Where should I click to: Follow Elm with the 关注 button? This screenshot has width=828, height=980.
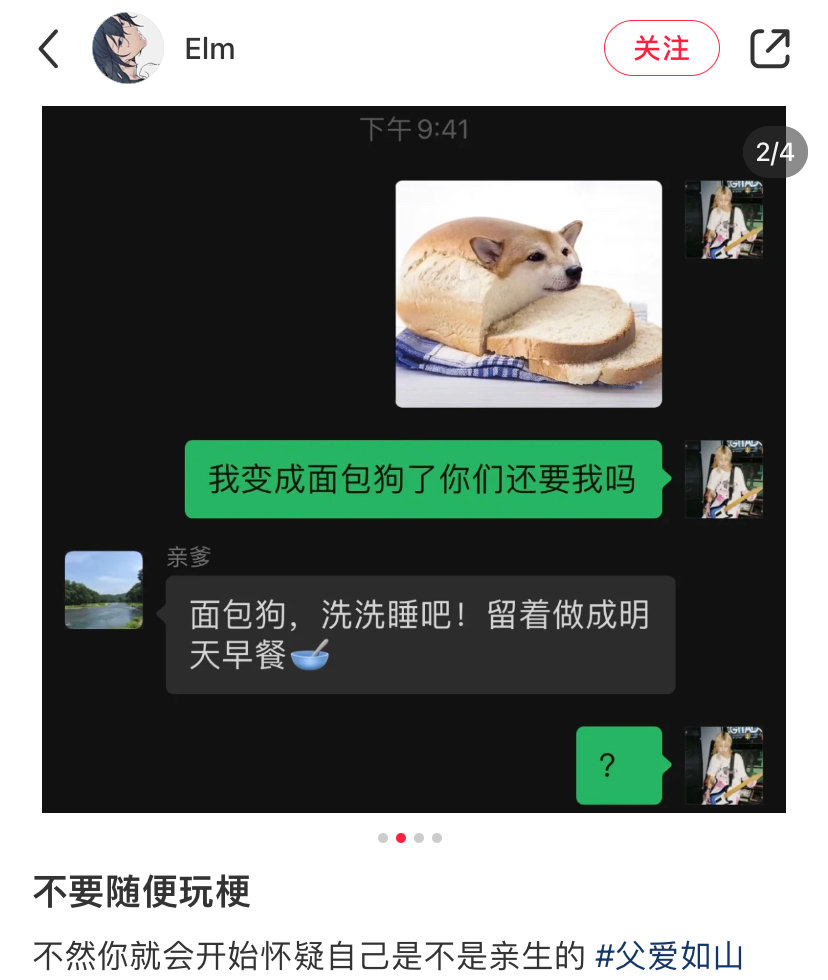pos(661,48)
